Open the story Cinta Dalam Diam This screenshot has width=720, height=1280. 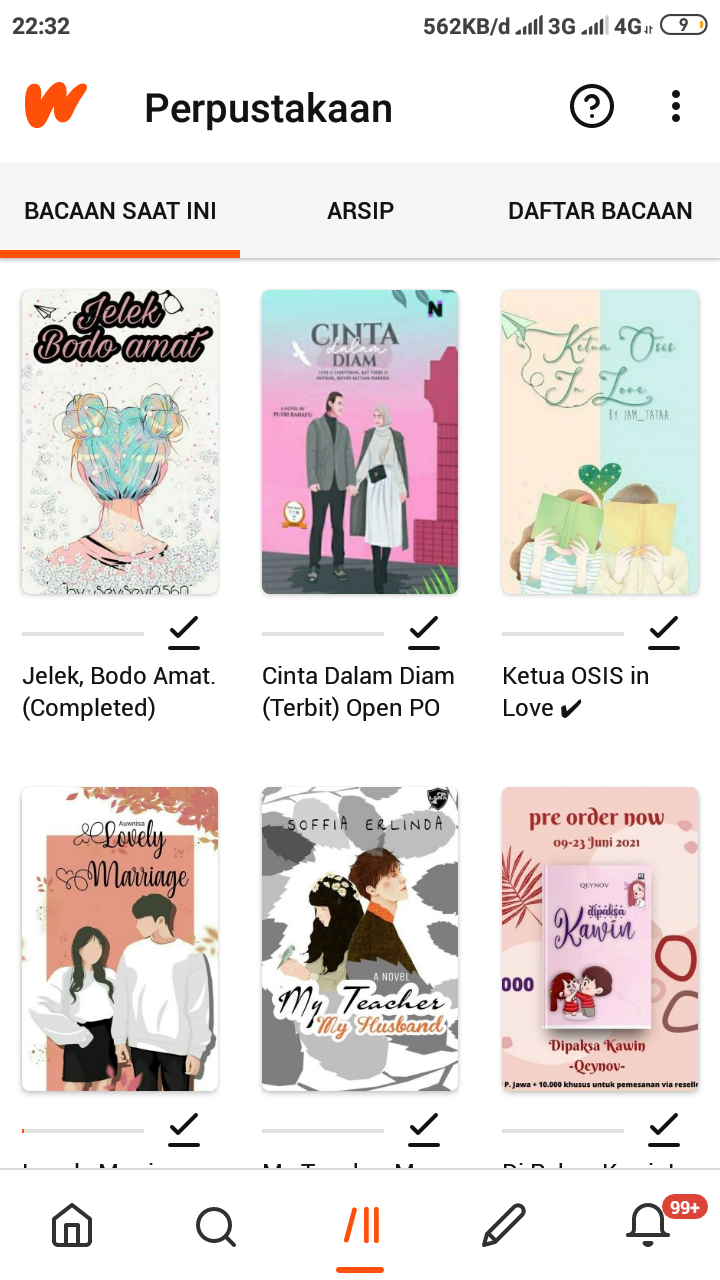coord(360,442)
